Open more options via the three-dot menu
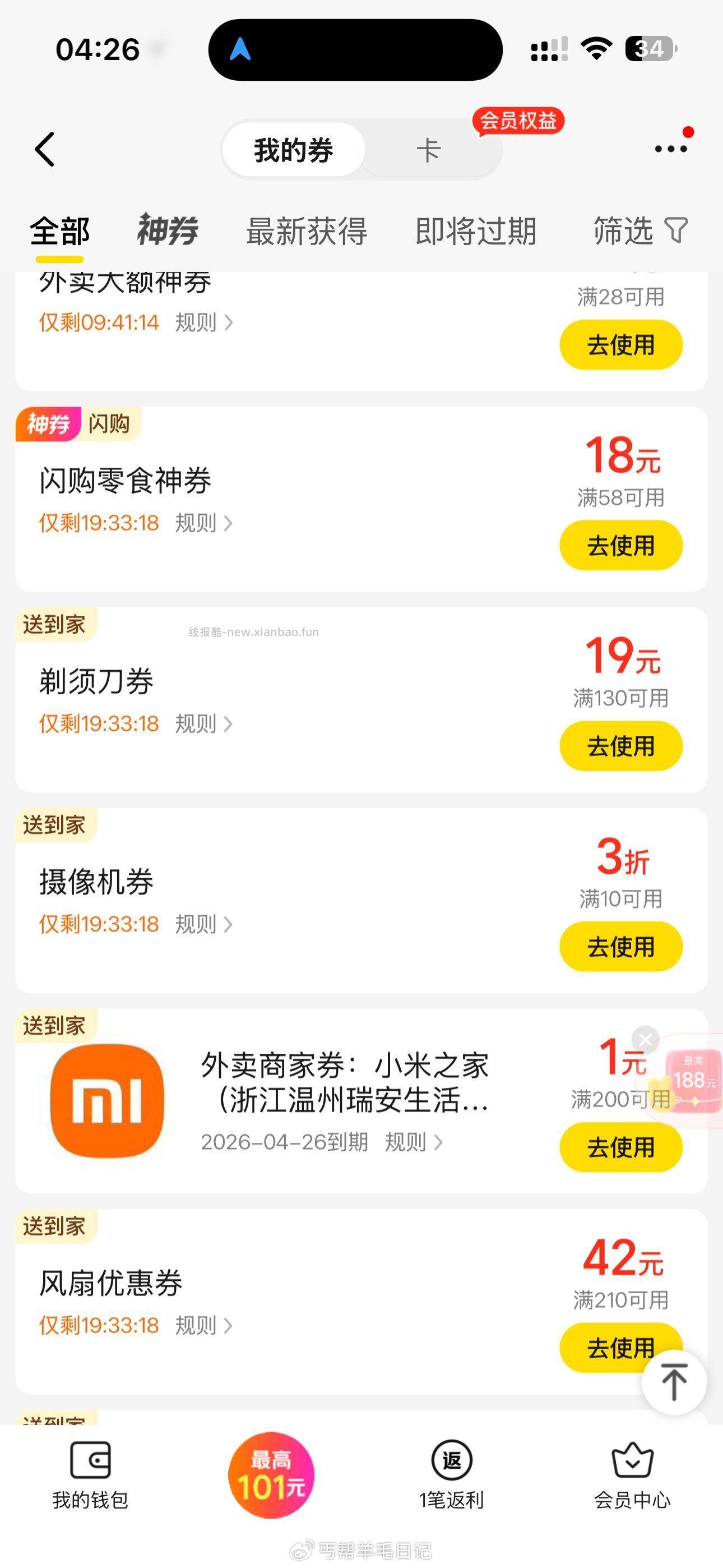The height and width of the screenshot is (1568, 723). (x=671, y=148)
